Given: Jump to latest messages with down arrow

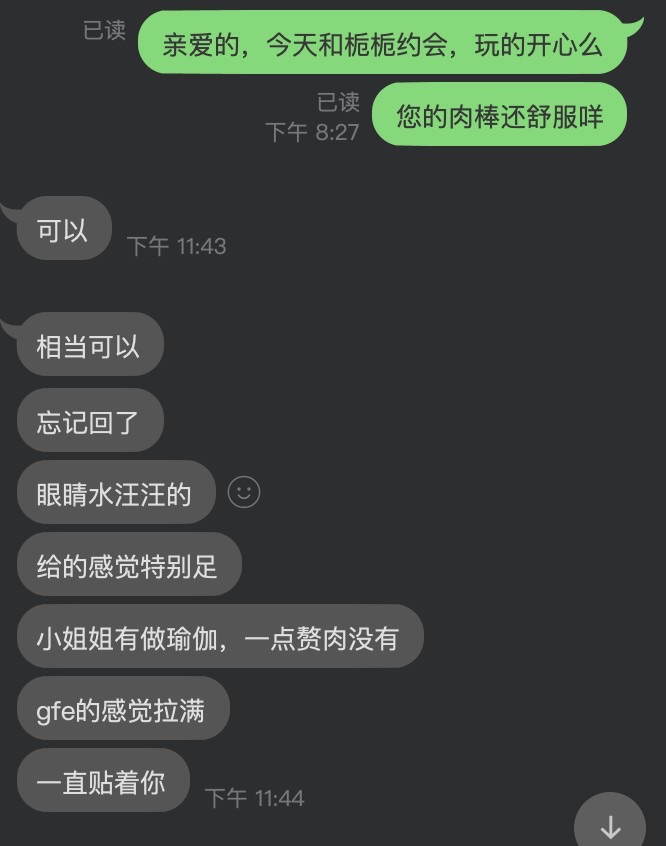Looking at the screenshot, I should 610,826.
